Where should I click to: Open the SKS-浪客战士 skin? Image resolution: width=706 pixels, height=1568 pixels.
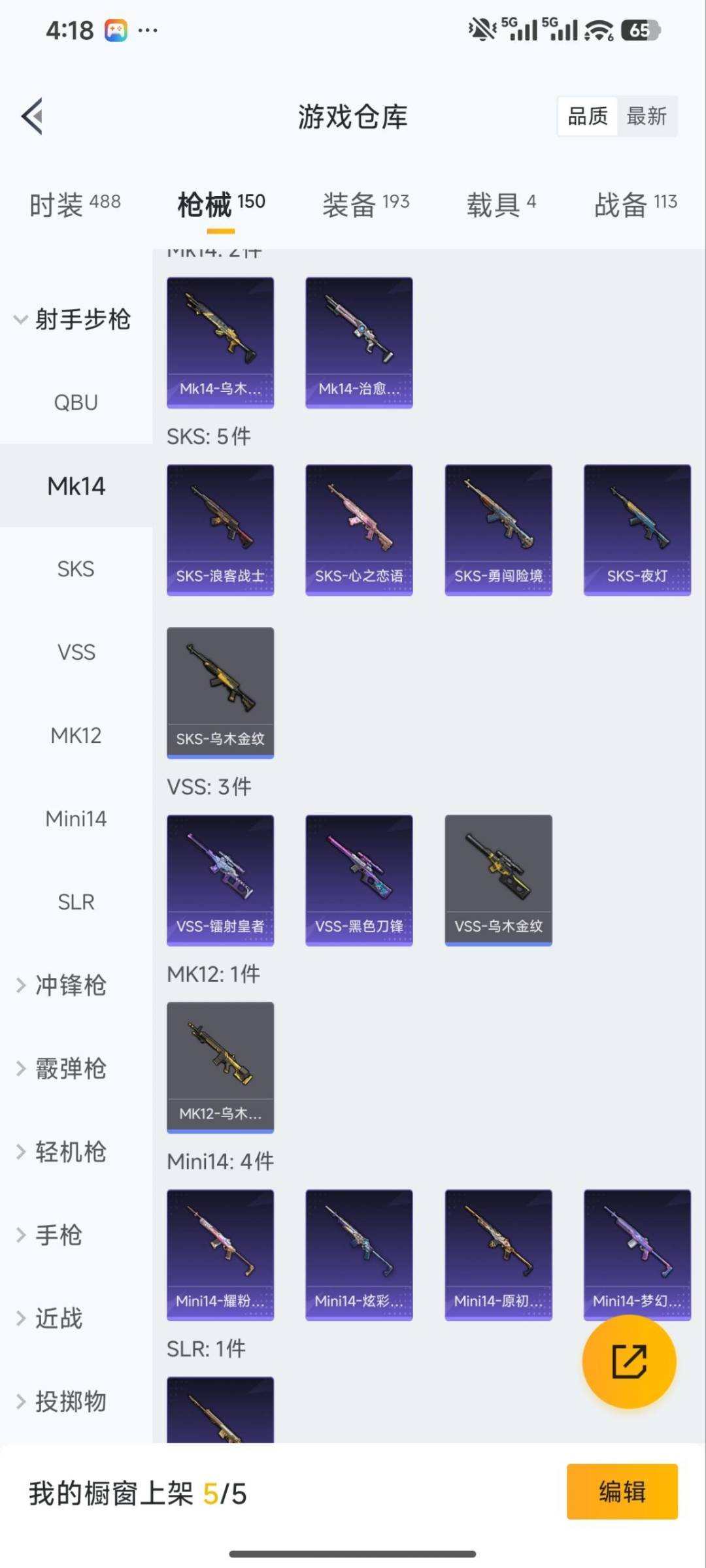click(x=220, y=529)
